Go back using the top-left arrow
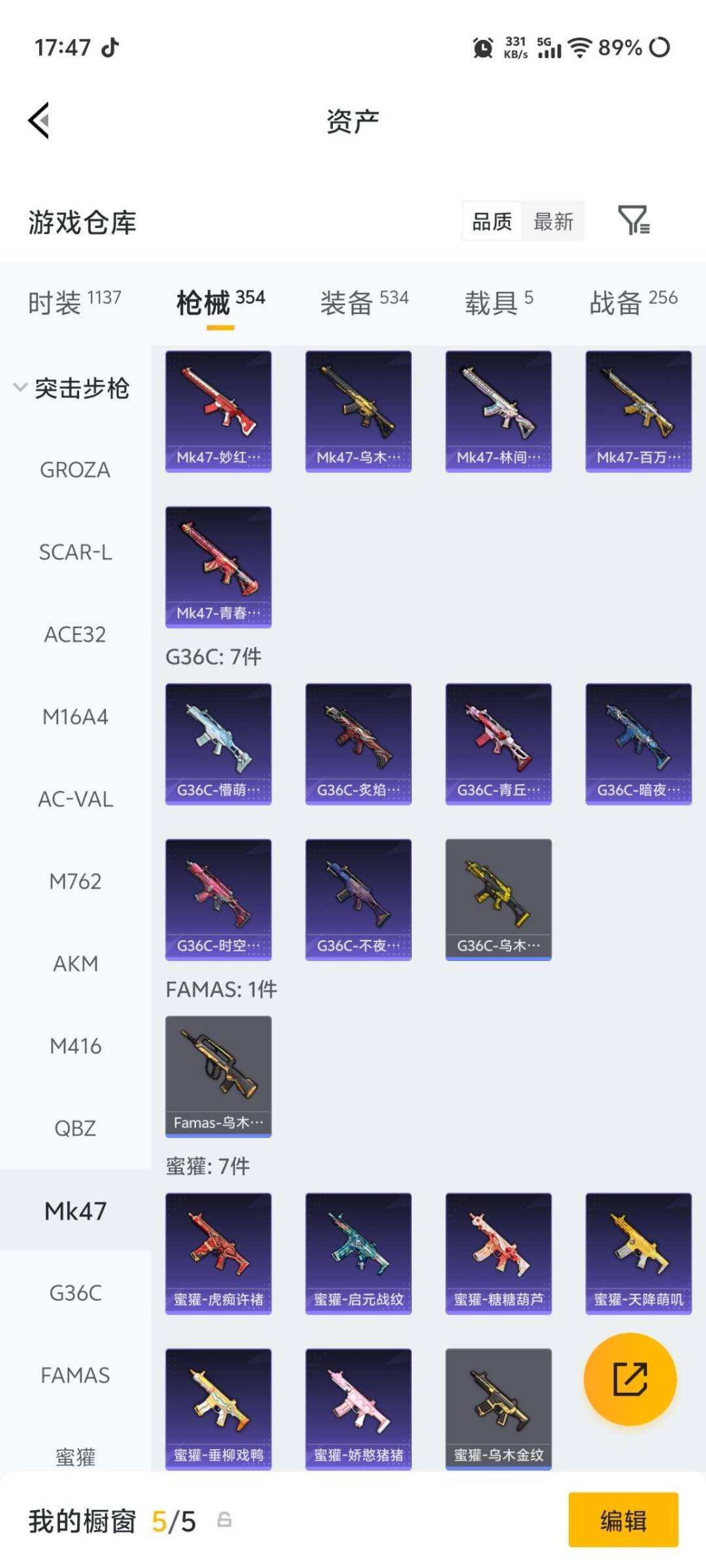The image size is (706, 1568). point(39,121)
